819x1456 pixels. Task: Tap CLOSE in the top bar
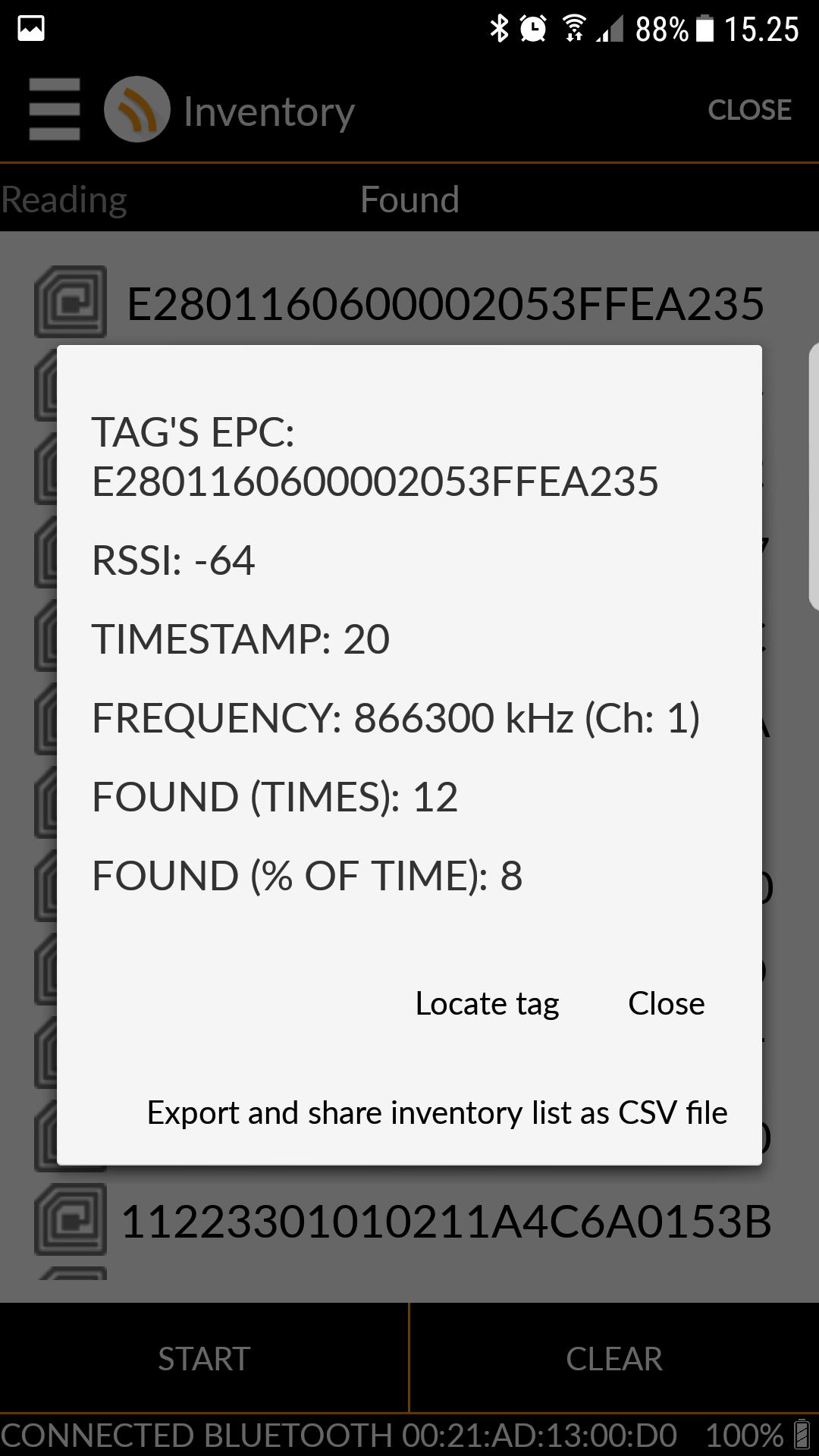[x=749, y=110]
